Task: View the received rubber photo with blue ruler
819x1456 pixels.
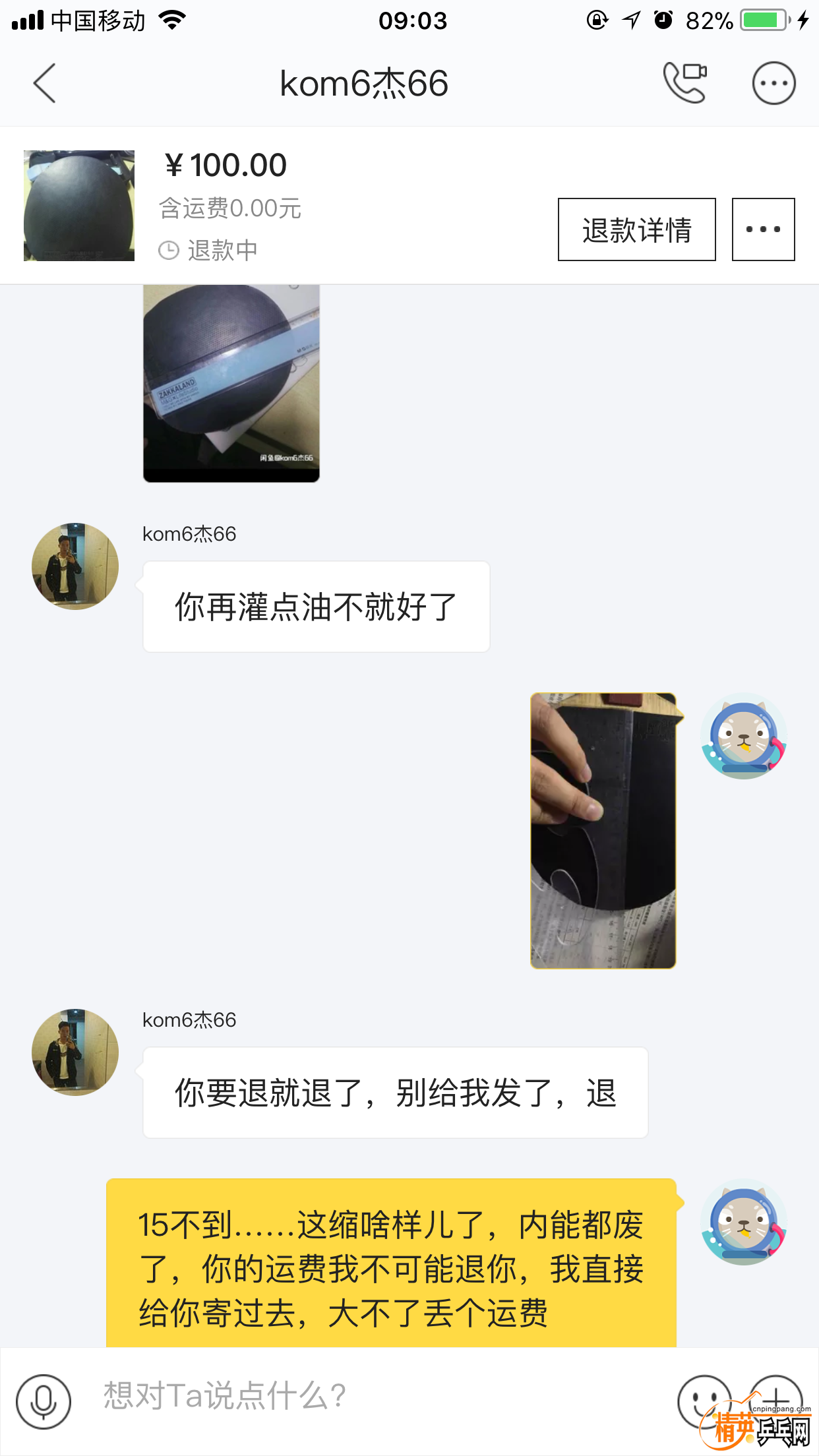Action: [231, 382]
